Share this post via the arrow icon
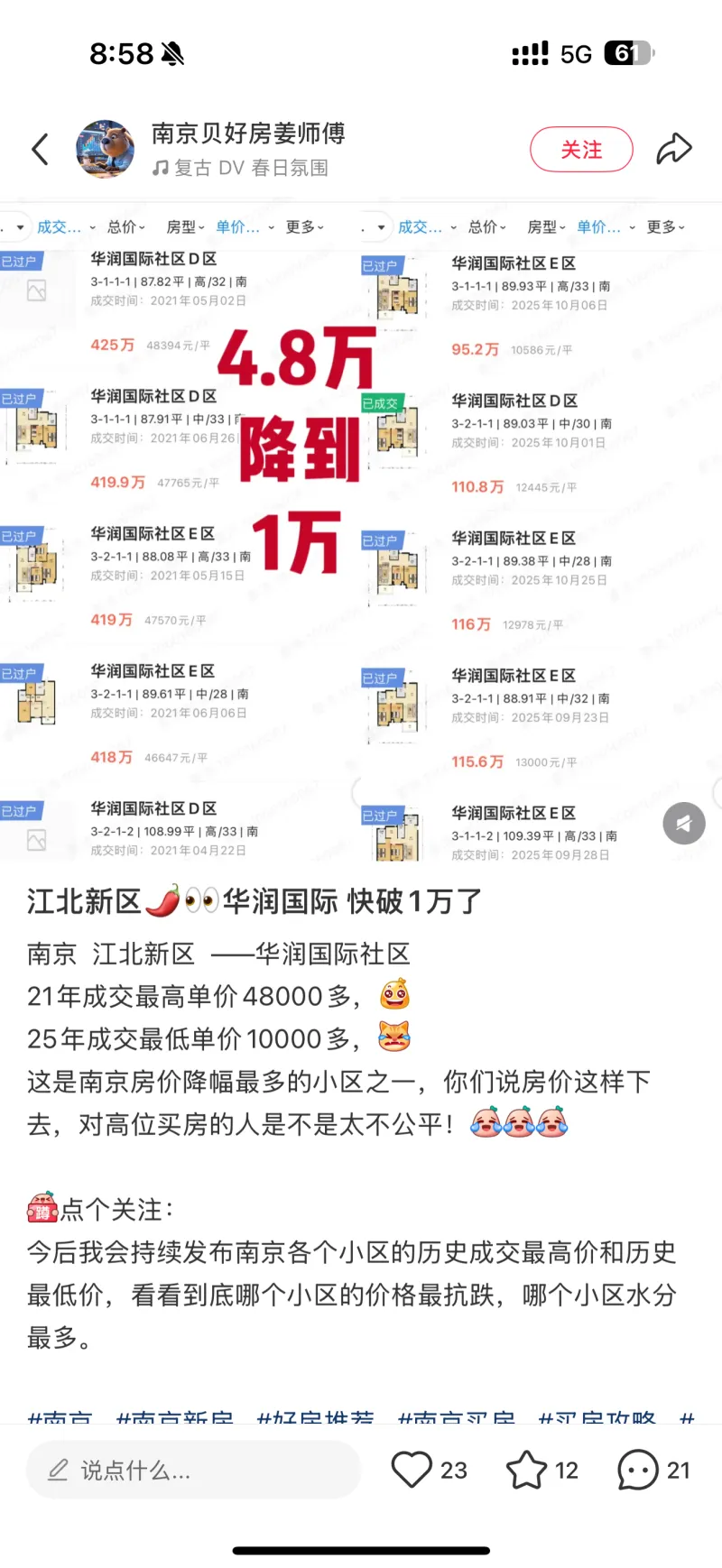 point(673,150)
